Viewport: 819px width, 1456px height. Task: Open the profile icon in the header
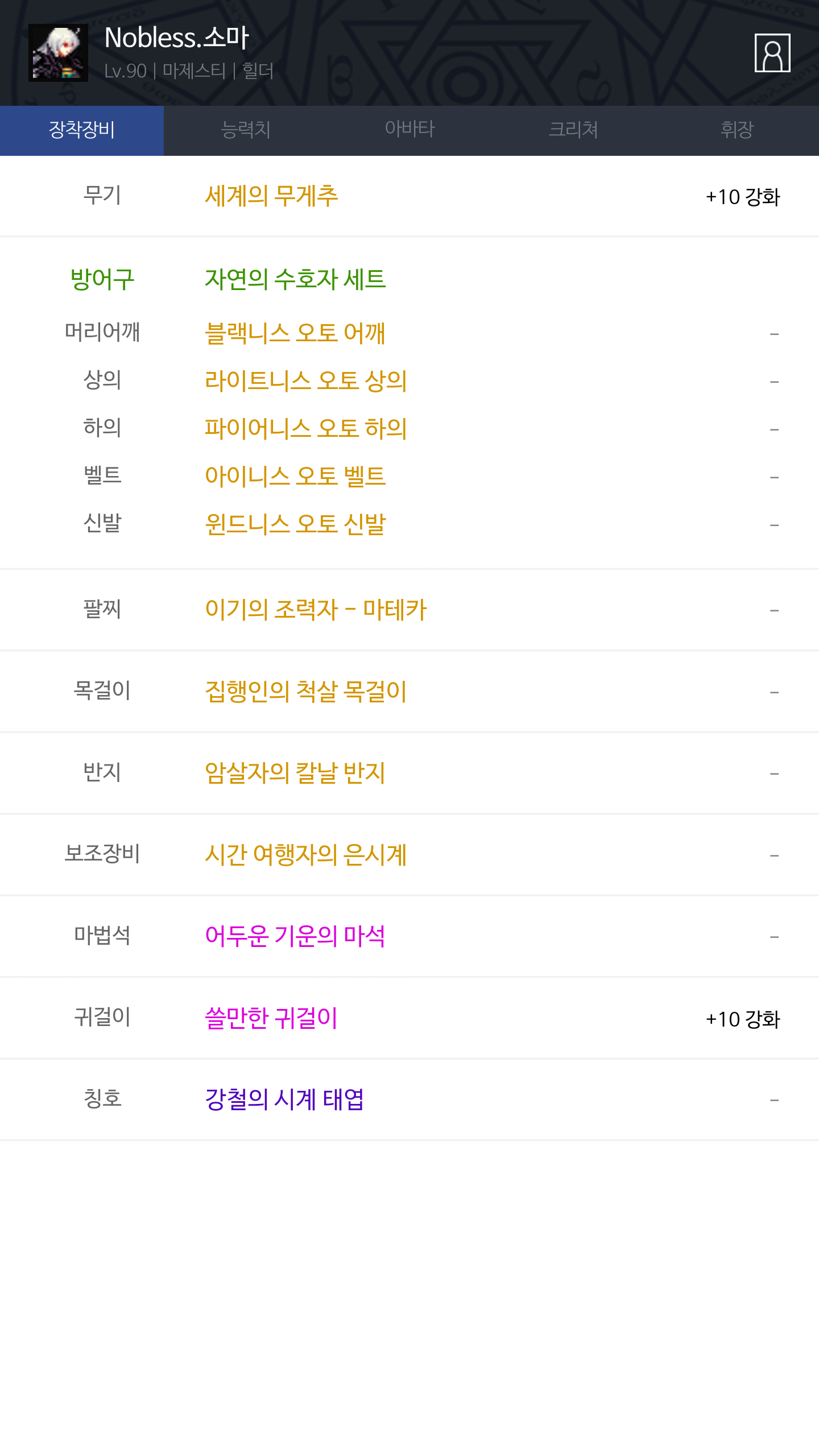click(x=772, y=53)
